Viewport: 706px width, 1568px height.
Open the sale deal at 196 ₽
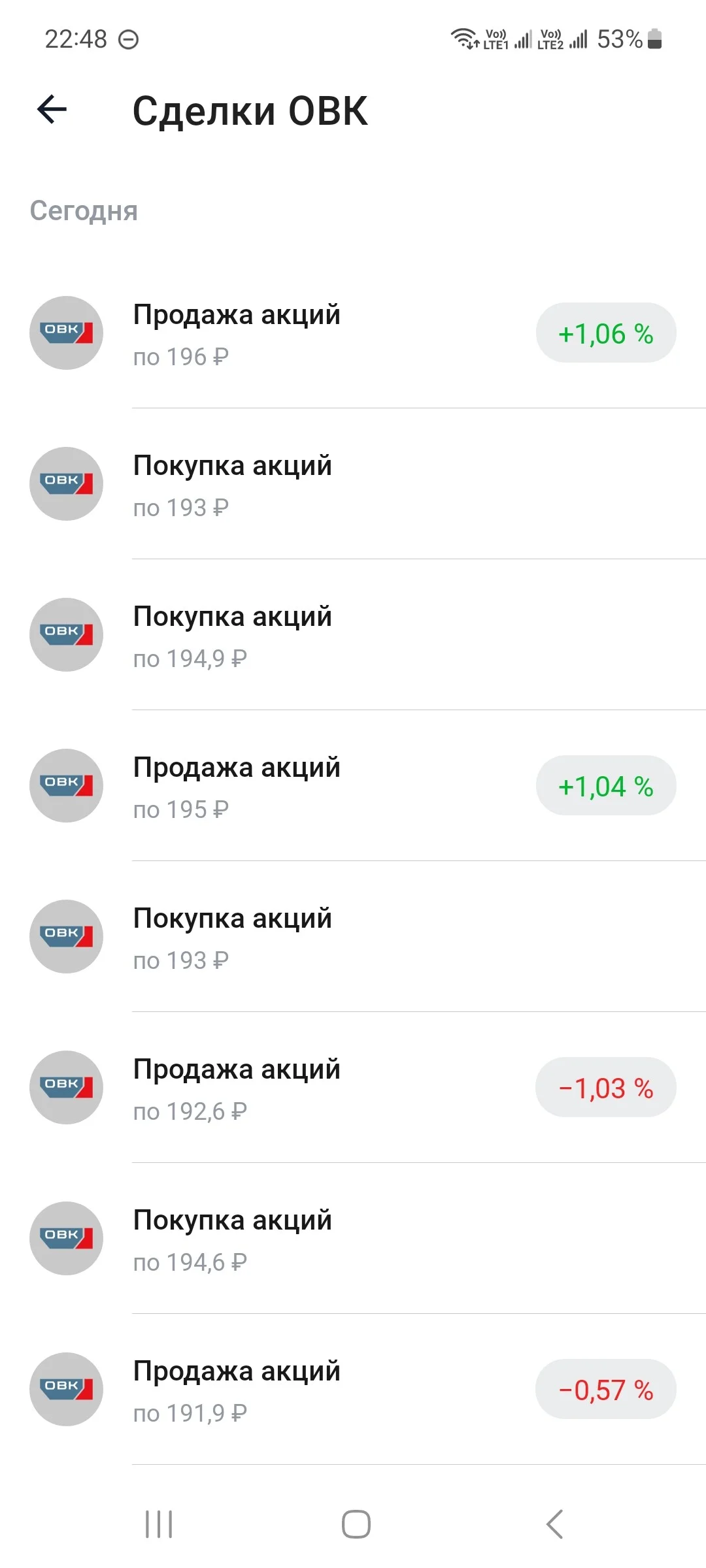353,333
